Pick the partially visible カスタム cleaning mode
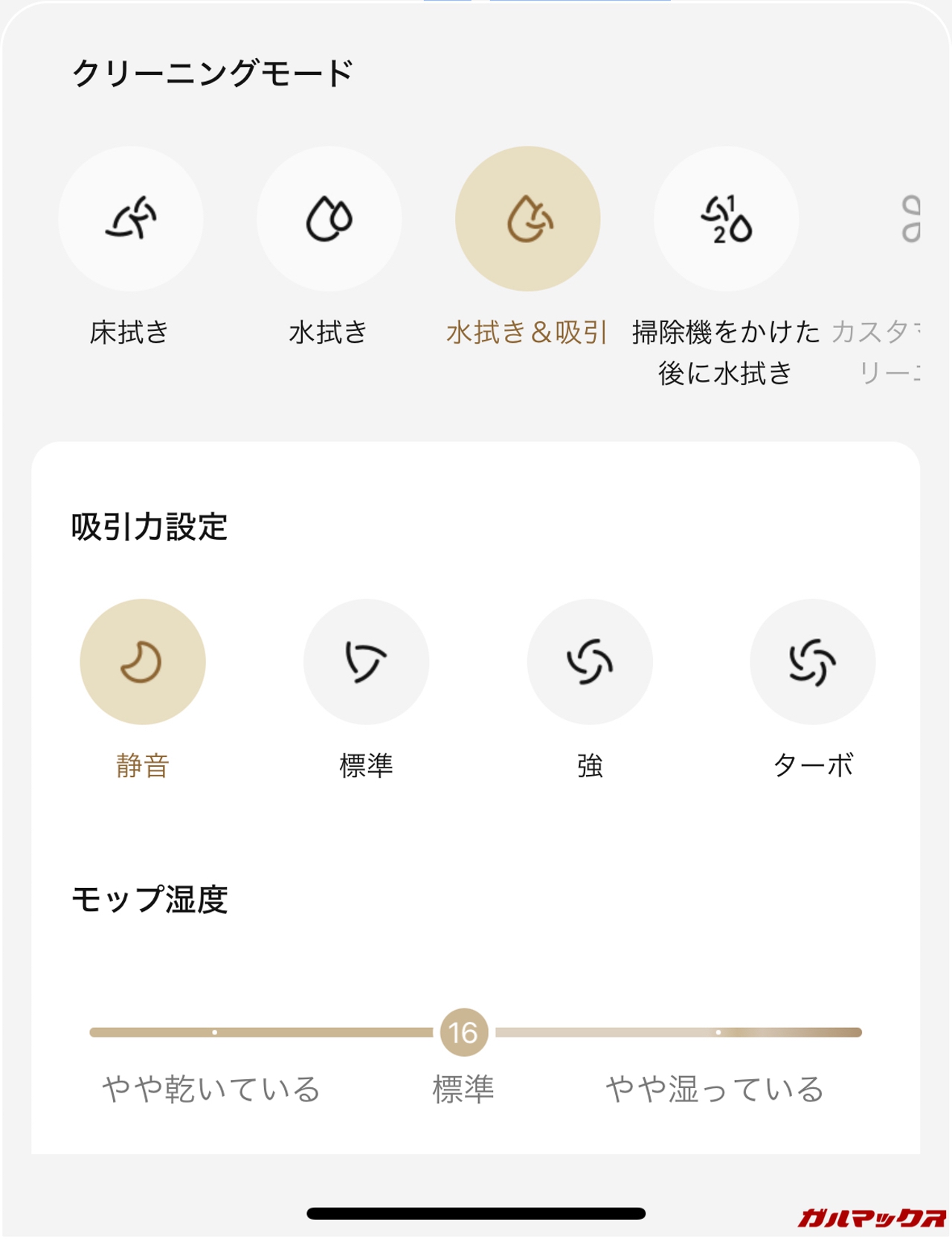Screen dimensions: 952x1239 tap(909, 219)
